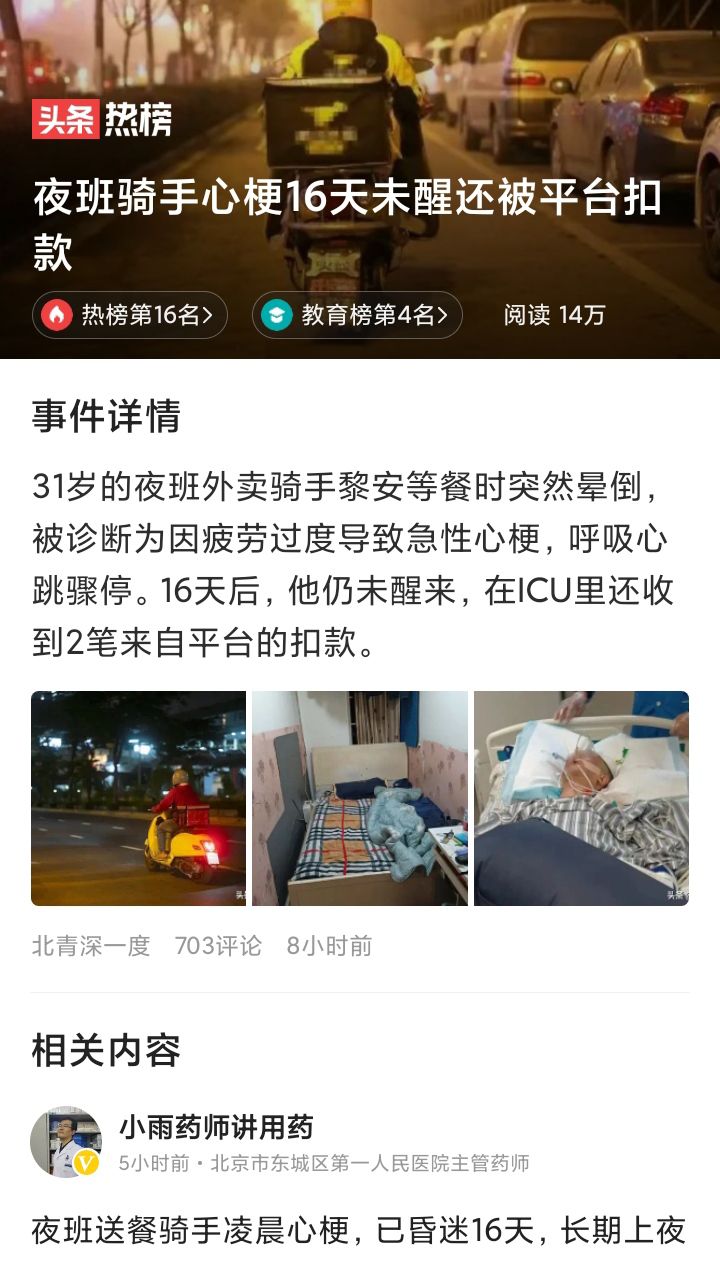
Task: Open the 热榜第16名 ranking chip
Action: pyautogui.click(x=130, y=315)
